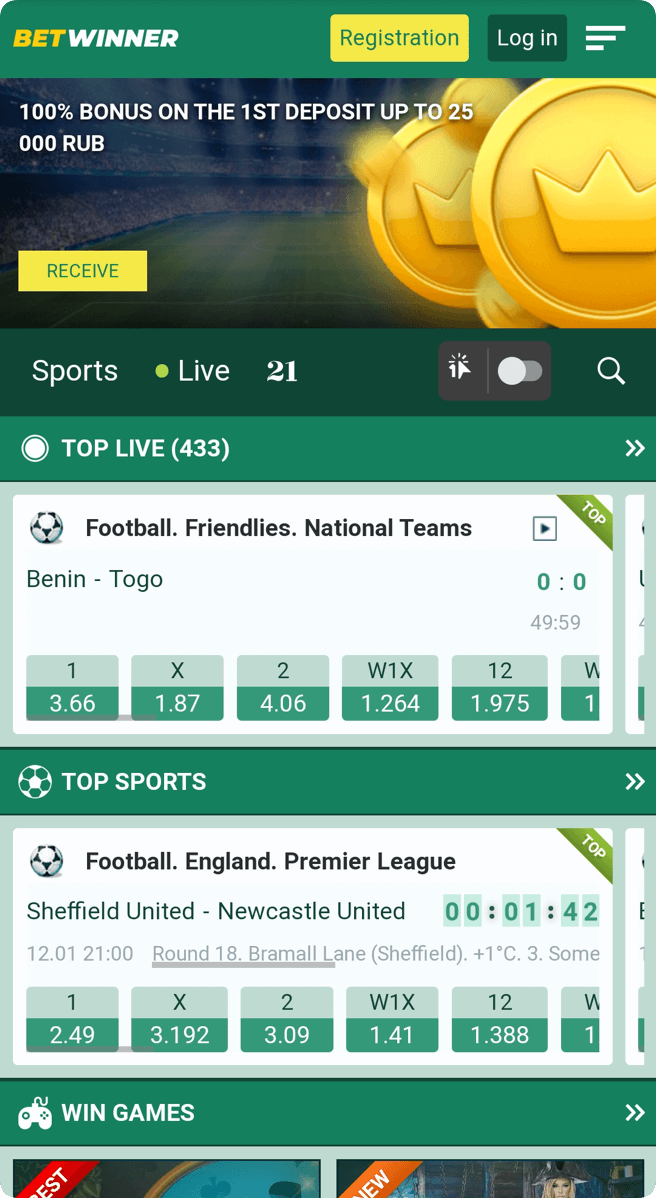Viewport: 656px width, 1198px height.
Task: Switch to the Sports tab
Action: click(75, 371)
